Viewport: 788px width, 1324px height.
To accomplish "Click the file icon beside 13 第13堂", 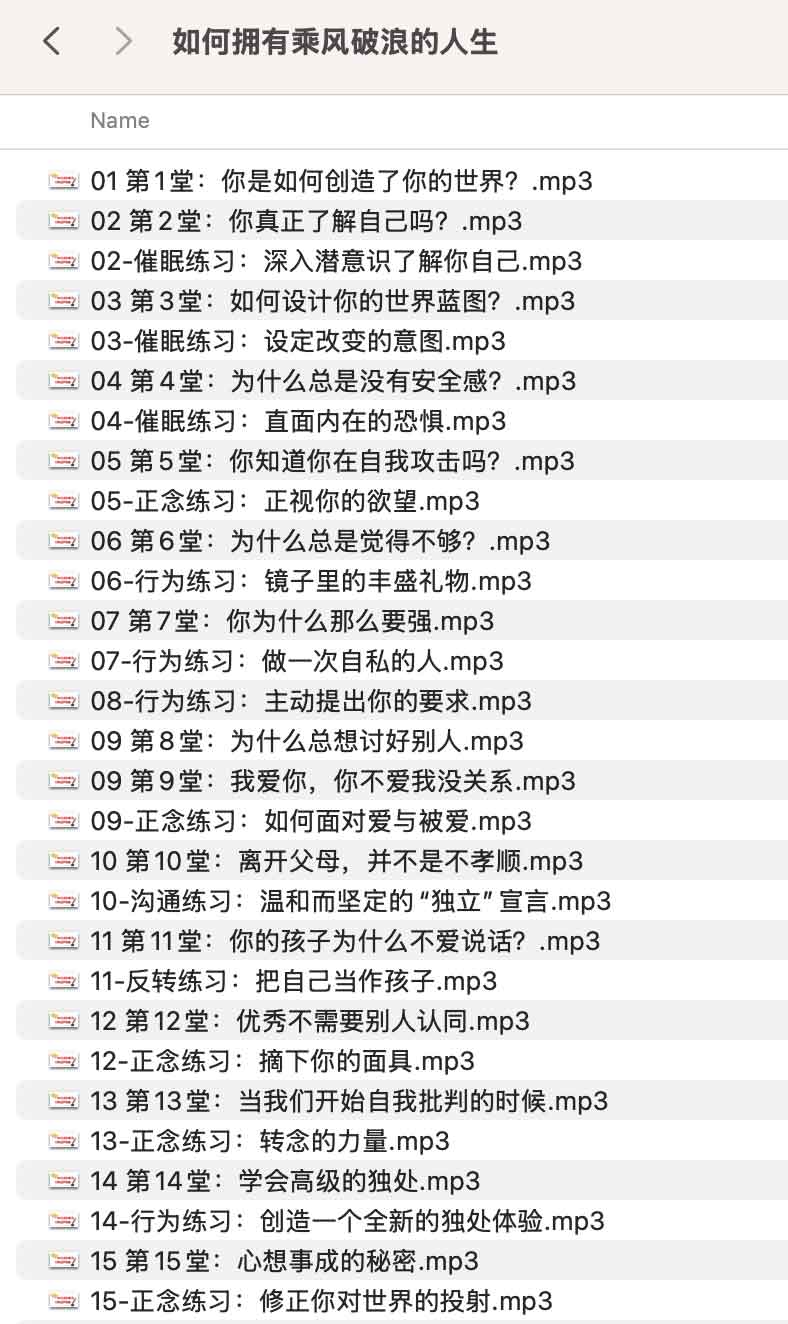I will pos(63,1101).
